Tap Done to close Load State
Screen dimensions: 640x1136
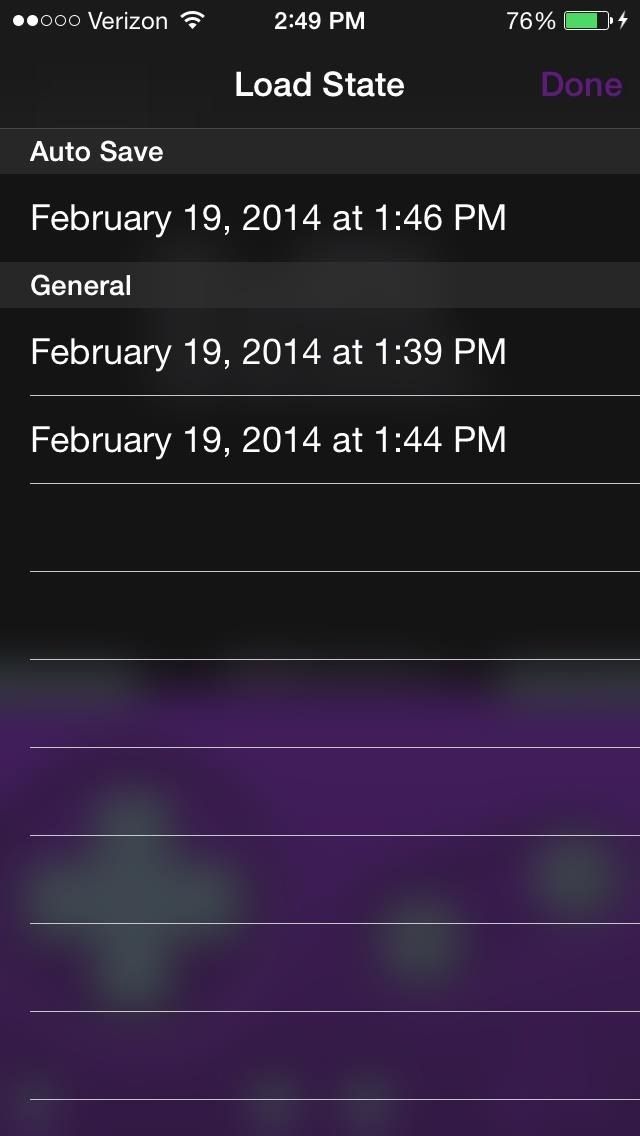(581, 85)
